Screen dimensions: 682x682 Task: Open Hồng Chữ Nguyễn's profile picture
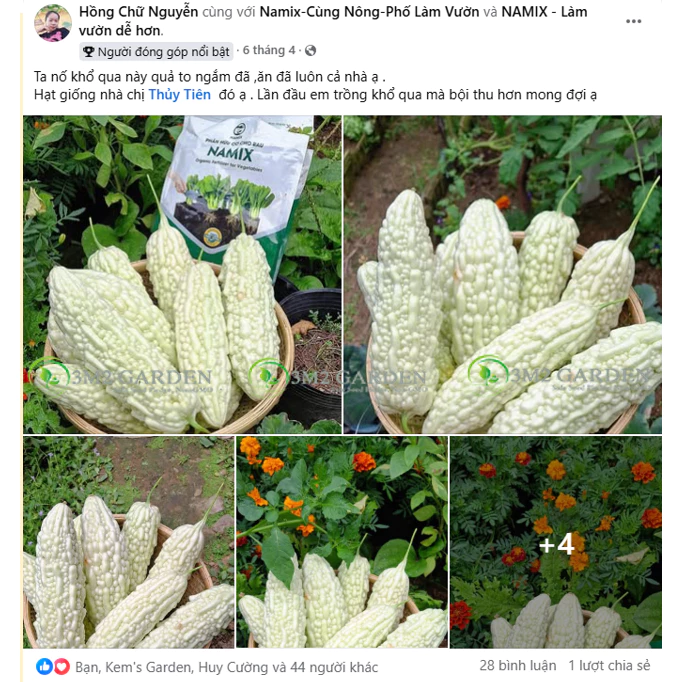[x=52, y=22]
